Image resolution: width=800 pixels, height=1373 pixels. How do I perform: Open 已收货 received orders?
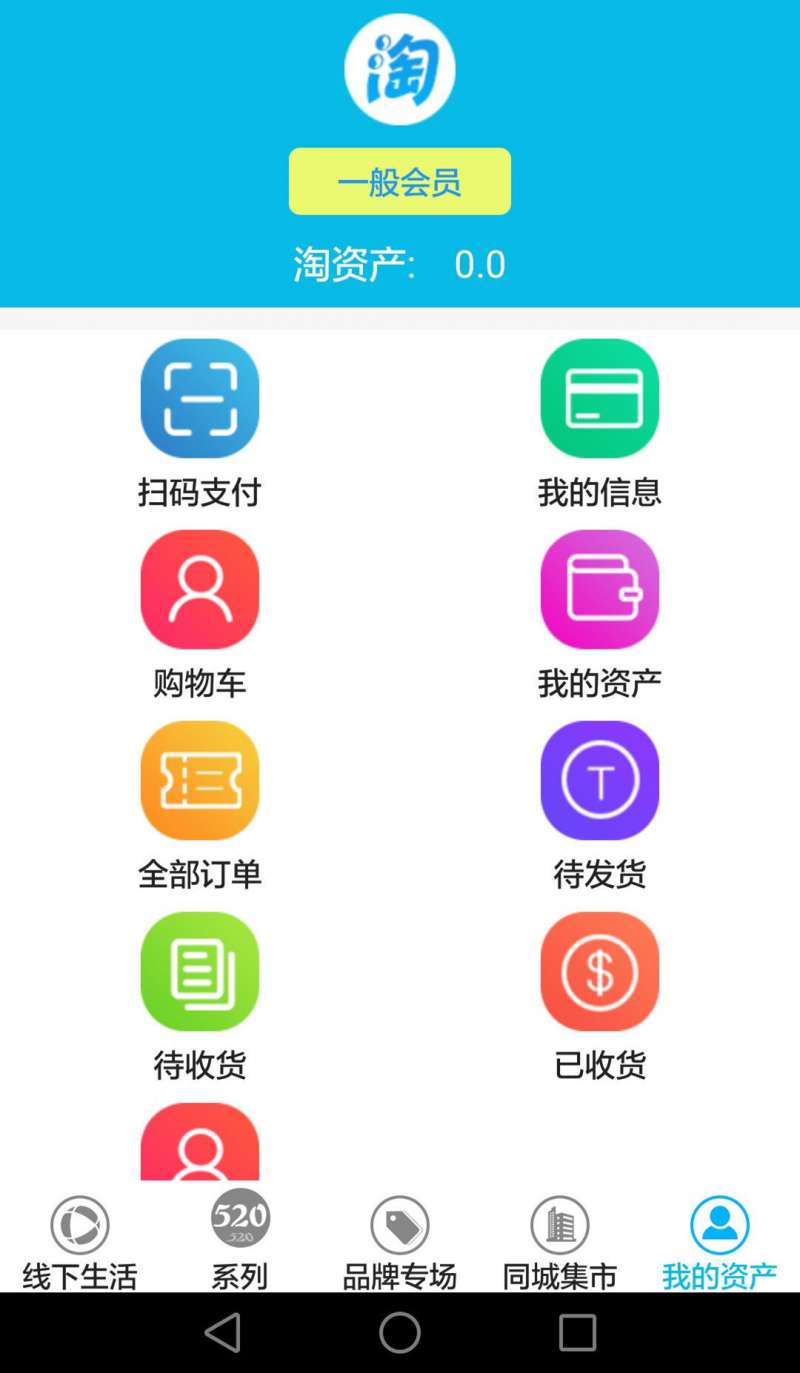(599, 972)
